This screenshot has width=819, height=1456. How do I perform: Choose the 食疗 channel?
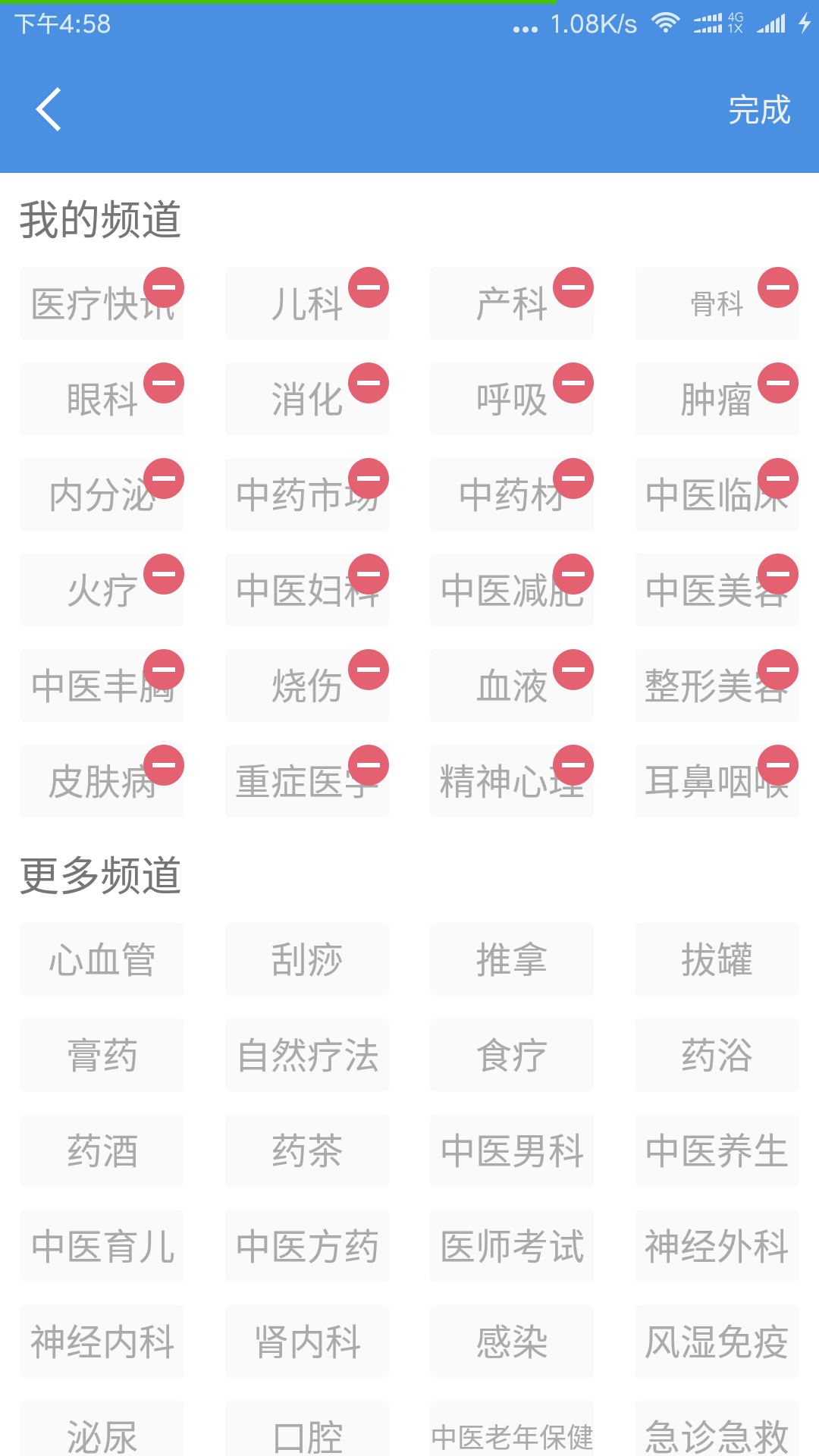512,1055
